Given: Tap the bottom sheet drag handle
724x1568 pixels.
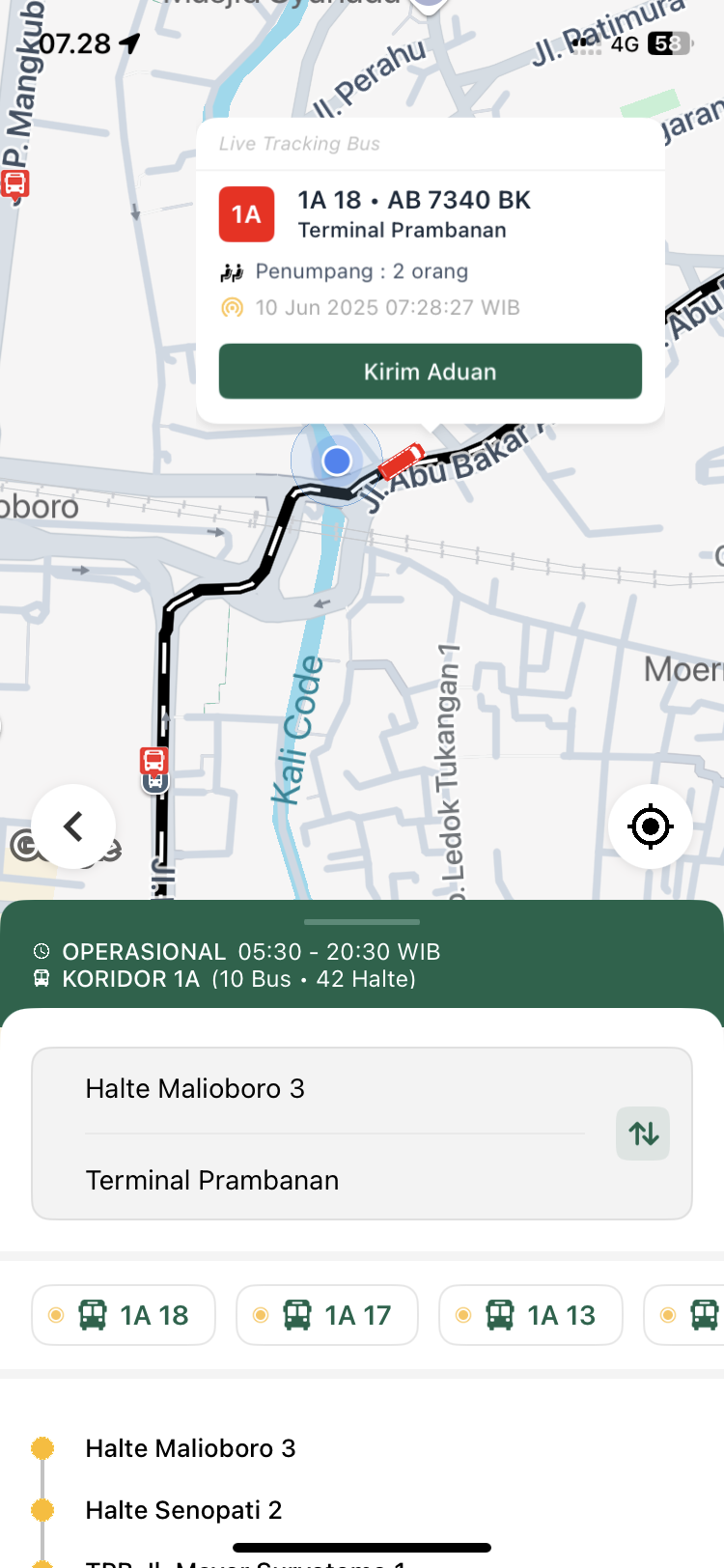Looking at the screenshot, I should (x=362, y=922).
